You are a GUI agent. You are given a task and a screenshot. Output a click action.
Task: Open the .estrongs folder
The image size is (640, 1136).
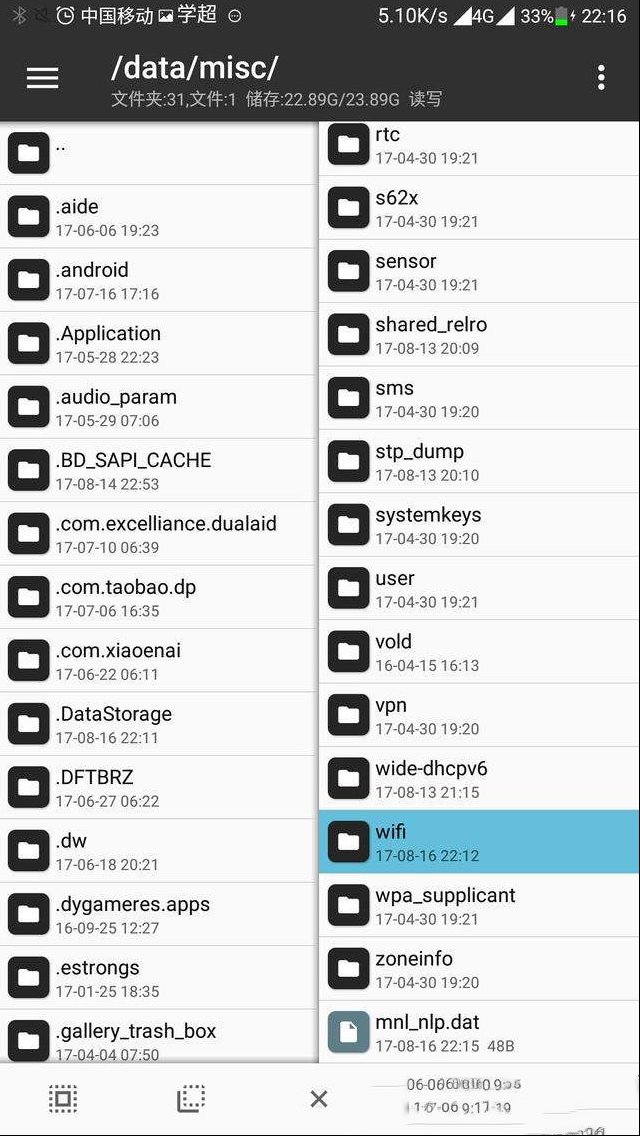coord(159,977)
